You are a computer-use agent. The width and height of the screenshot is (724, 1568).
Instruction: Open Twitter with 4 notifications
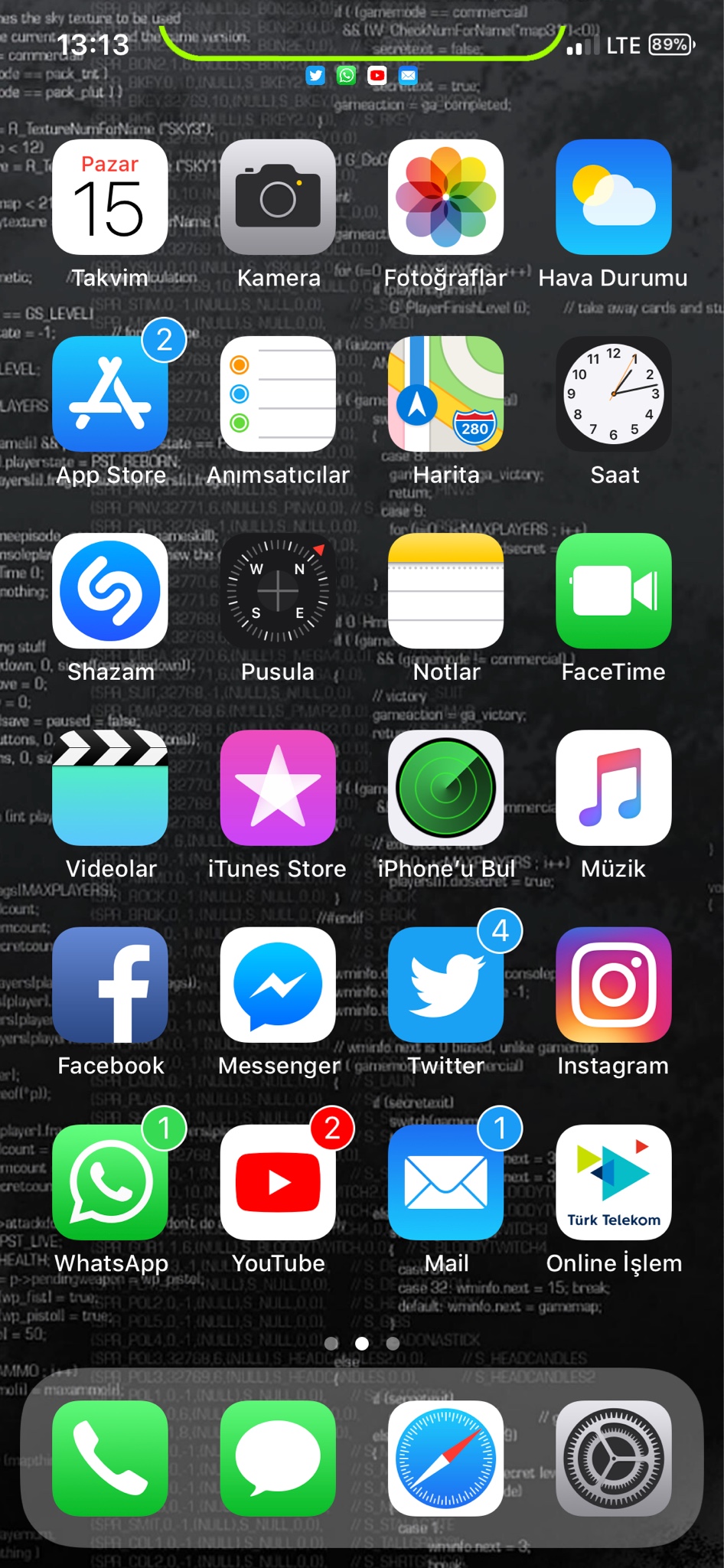445,985
